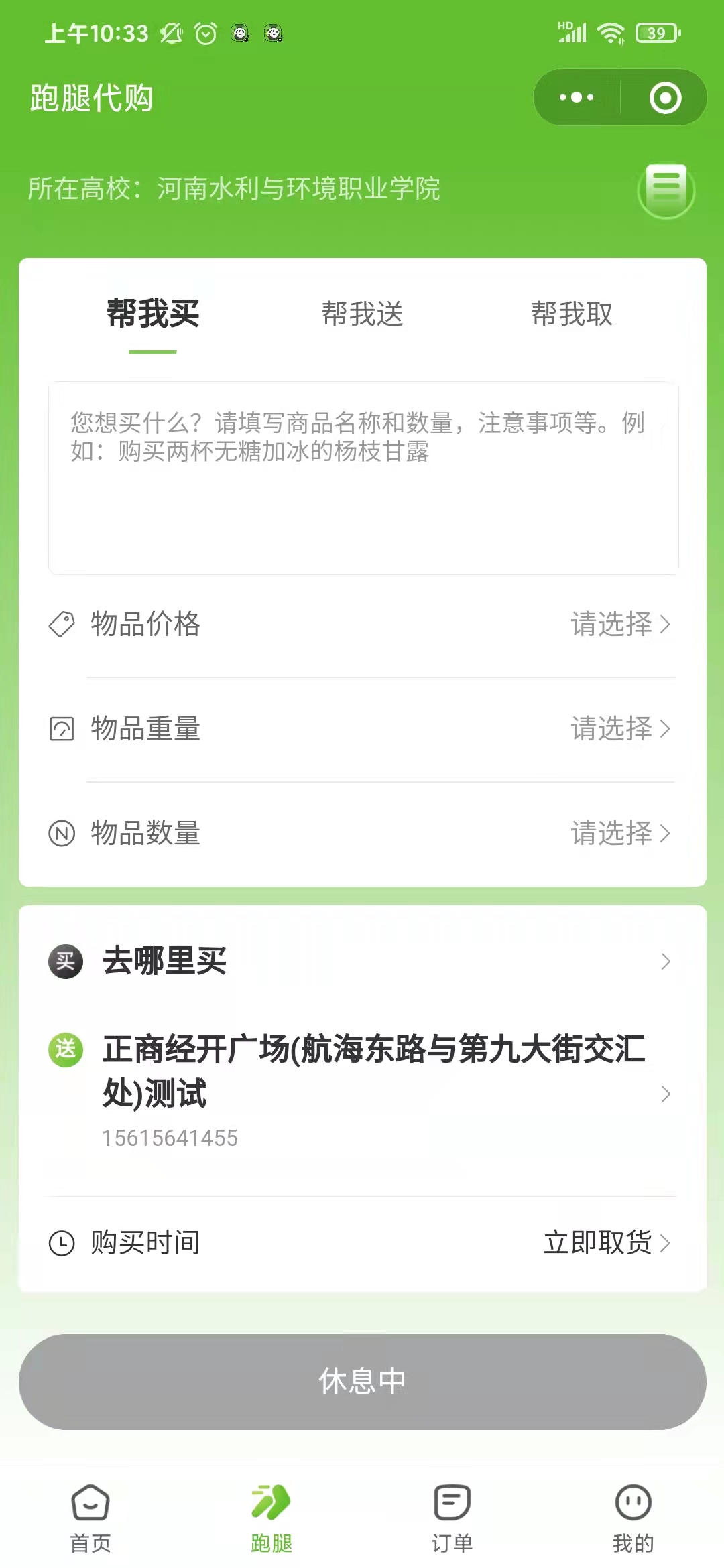Image resolution: width=724 pixels, height=1568 pixels.
Task: Close the mini program via circle icon
Action: [x=665, y=98]
